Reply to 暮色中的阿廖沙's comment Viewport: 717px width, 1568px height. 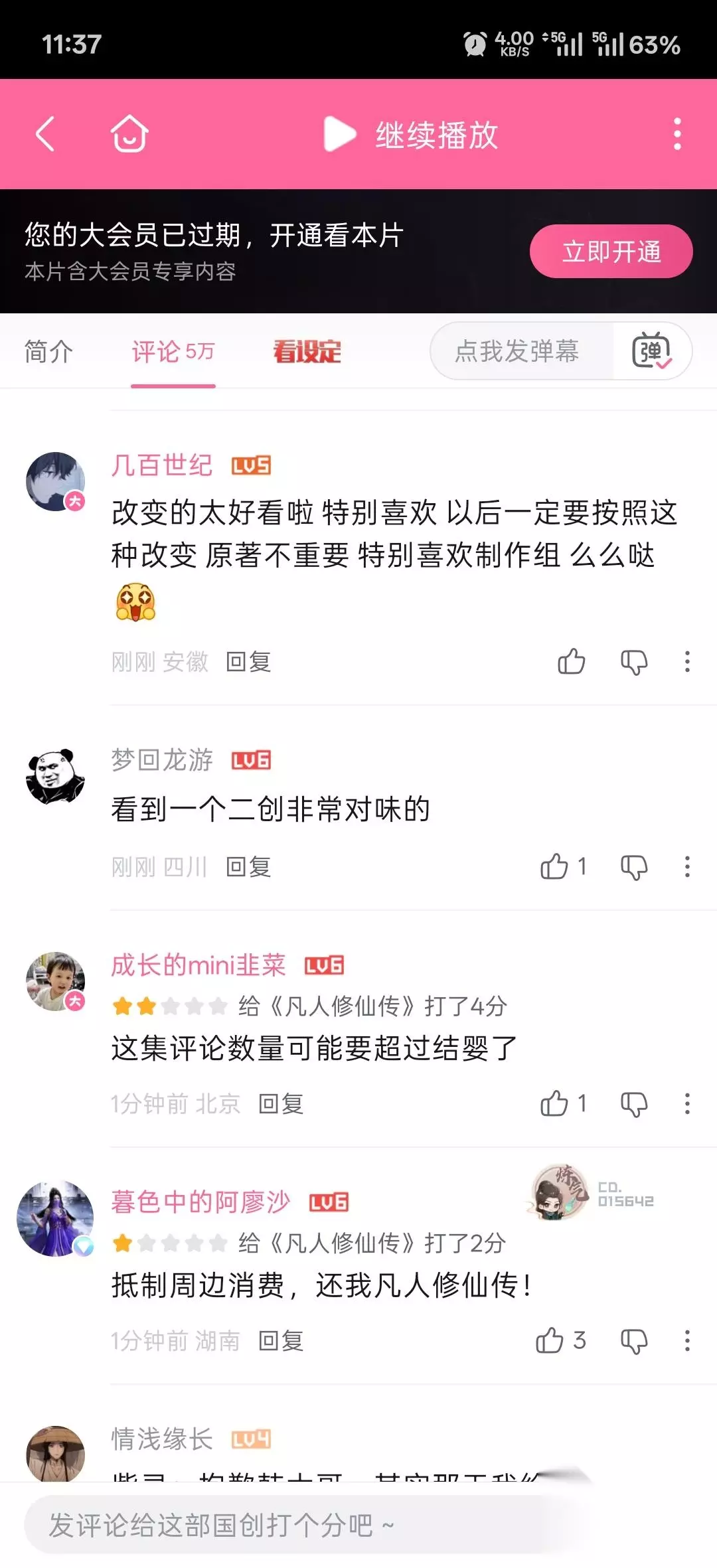(281, 1341)
